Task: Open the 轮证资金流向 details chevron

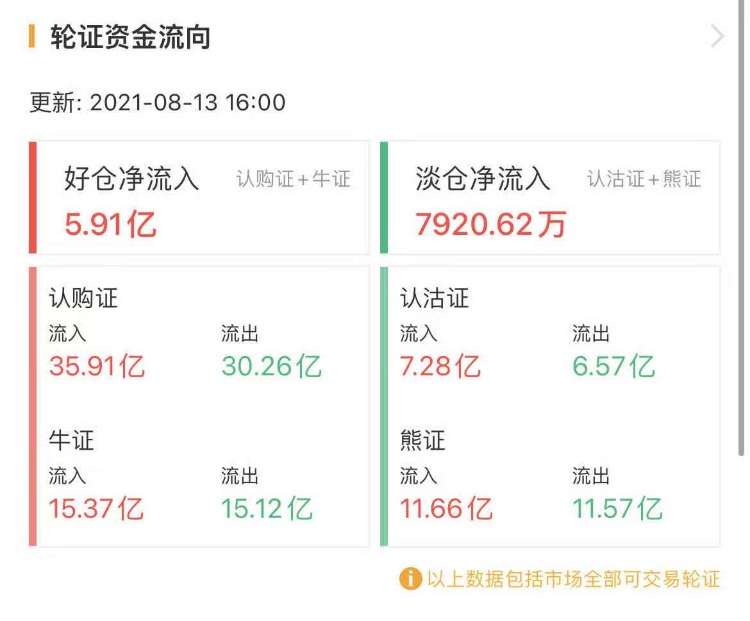Action: click(x=717, y=37)
